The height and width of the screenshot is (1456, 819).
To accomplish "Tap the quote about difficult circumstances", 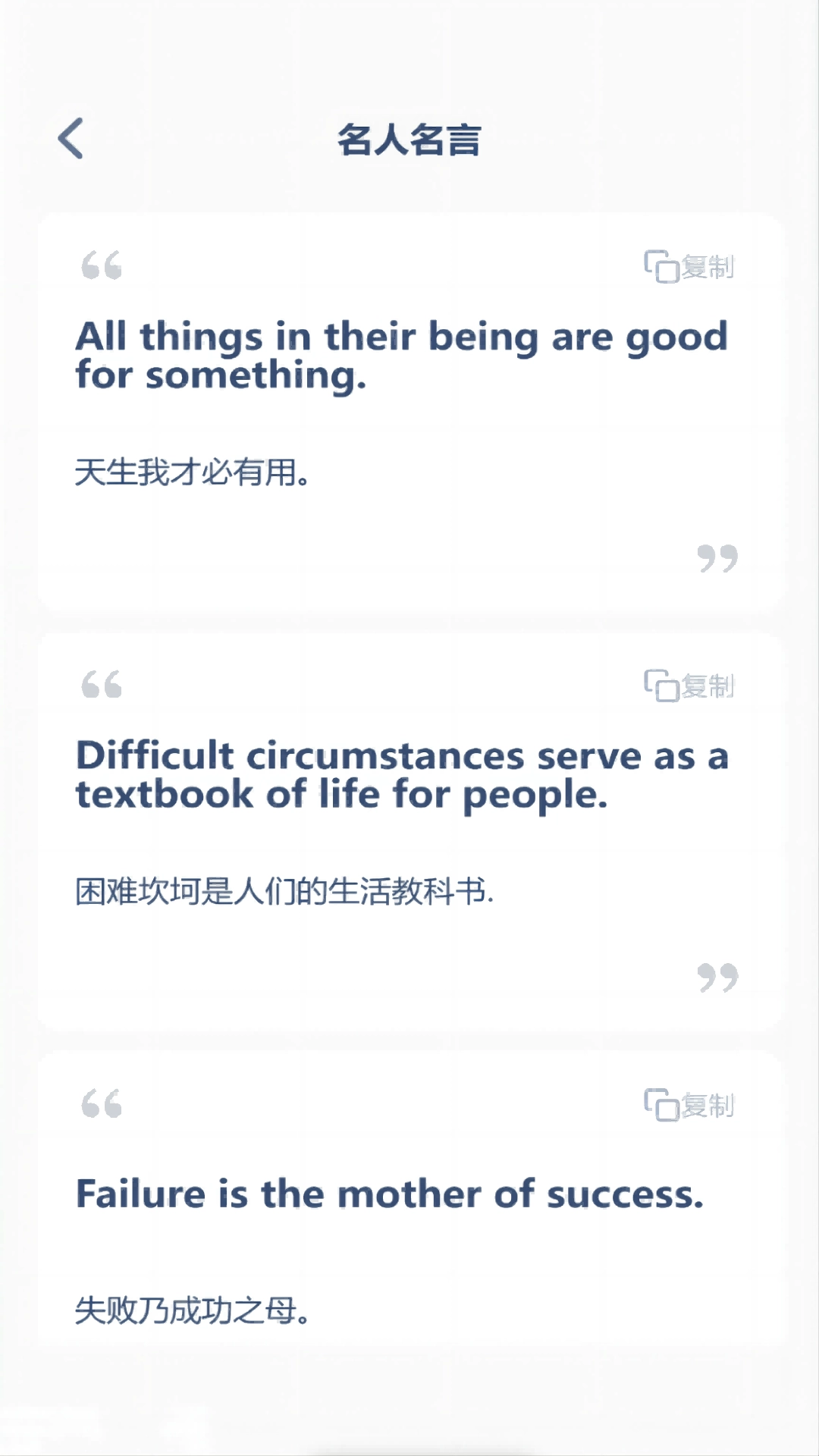I will click(x=402, y=773).
